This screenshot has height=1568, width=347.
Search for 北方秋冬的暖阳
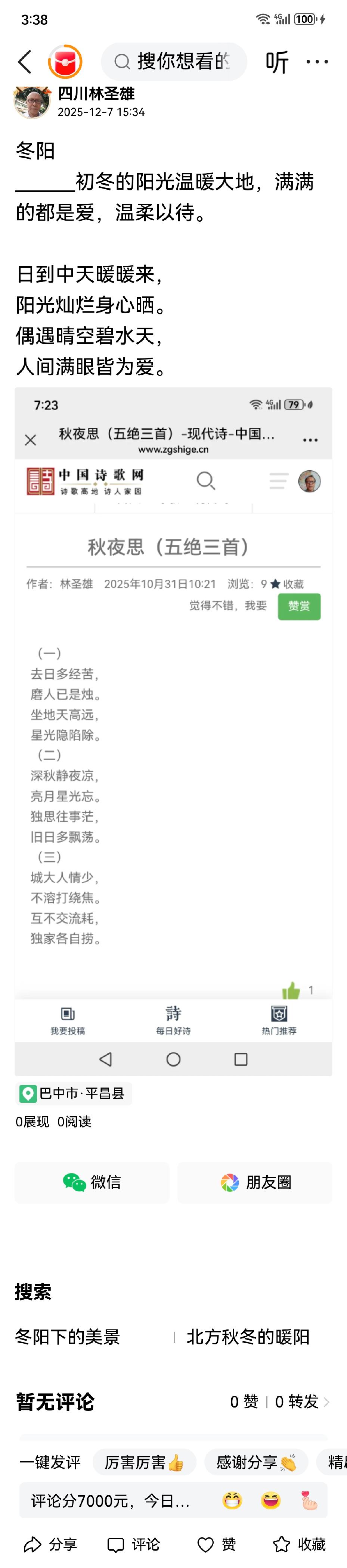pyautogui.click(x=248, y=1337)
